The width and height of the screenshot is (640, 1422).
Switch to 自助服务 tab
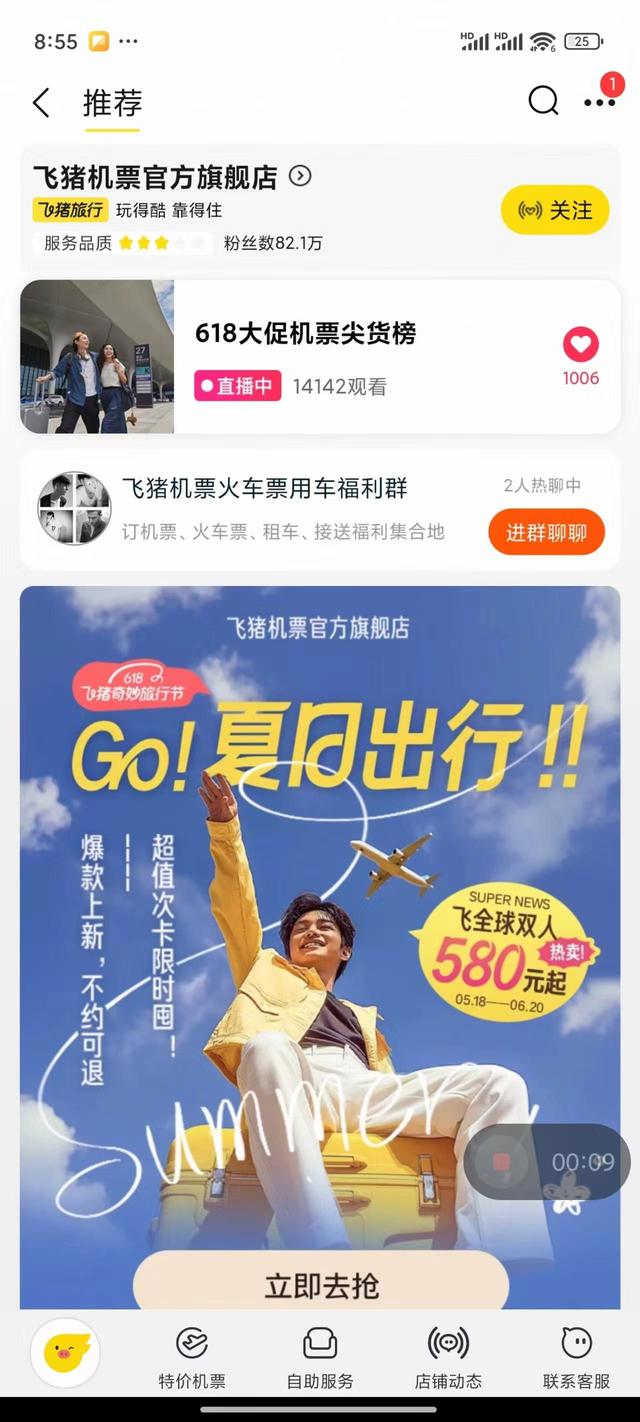[x=320, y=1359]
